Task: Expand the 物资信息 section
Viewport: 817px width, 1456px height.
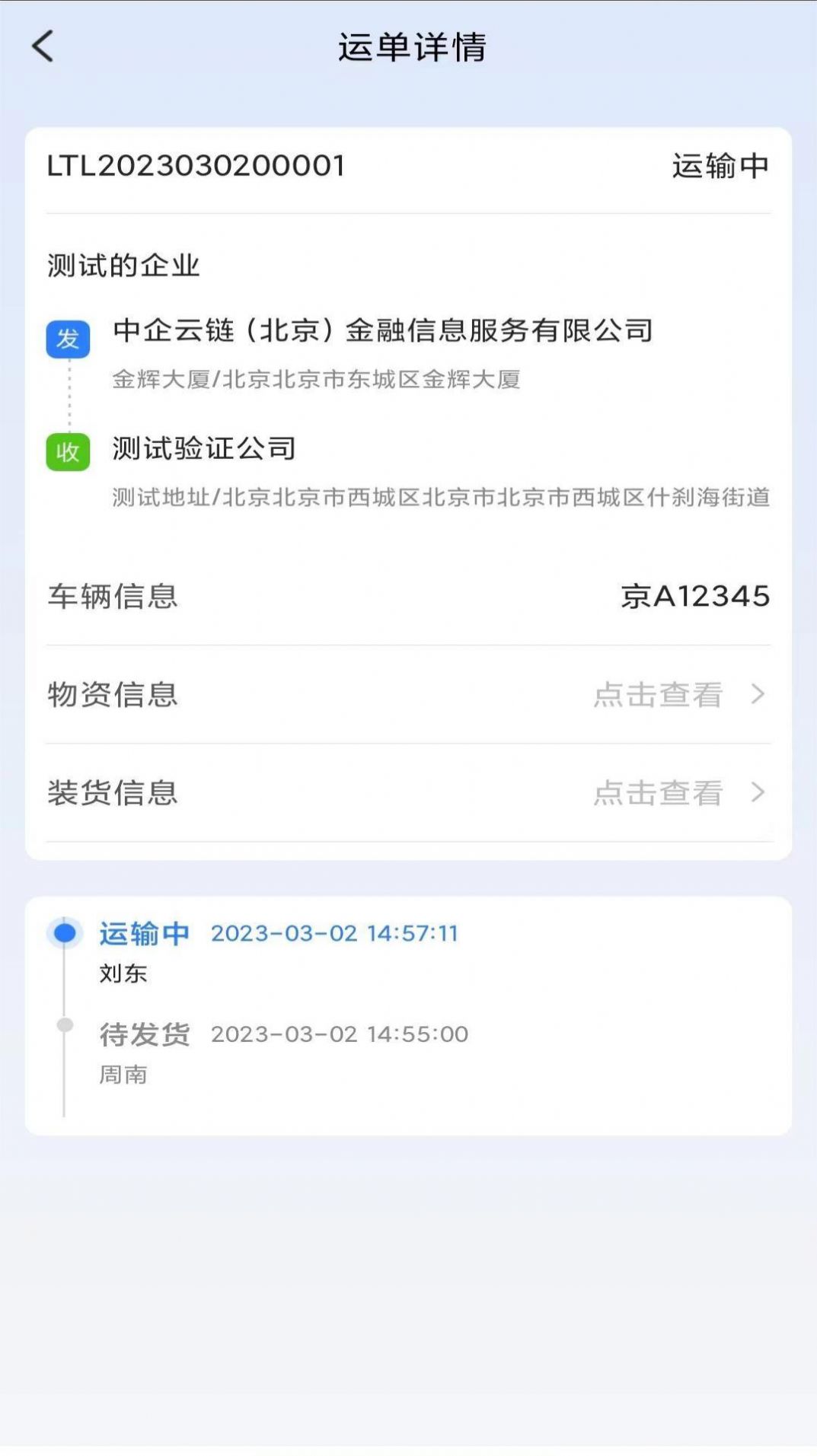Action: (408, 694)
